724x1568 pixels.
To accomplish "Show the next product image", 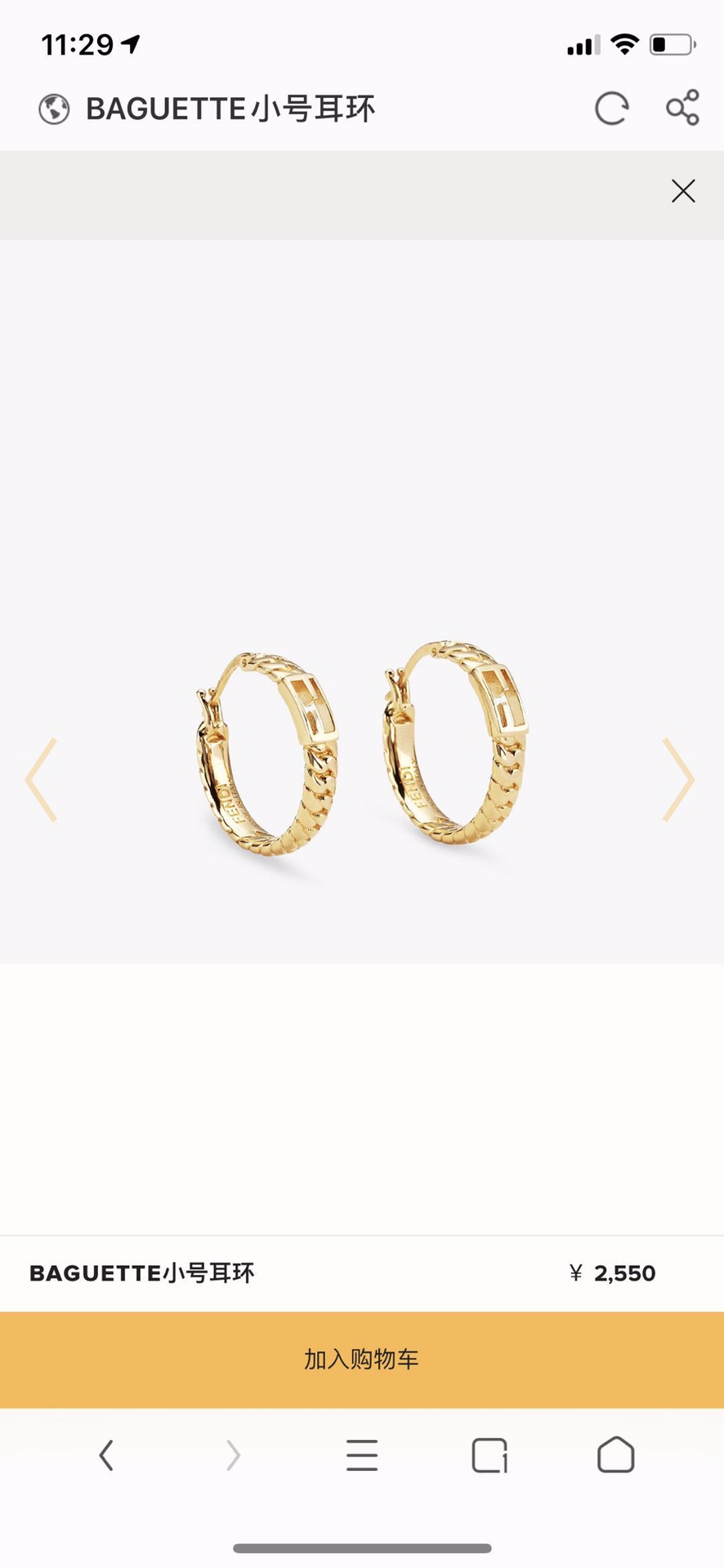I will point(677,780).
